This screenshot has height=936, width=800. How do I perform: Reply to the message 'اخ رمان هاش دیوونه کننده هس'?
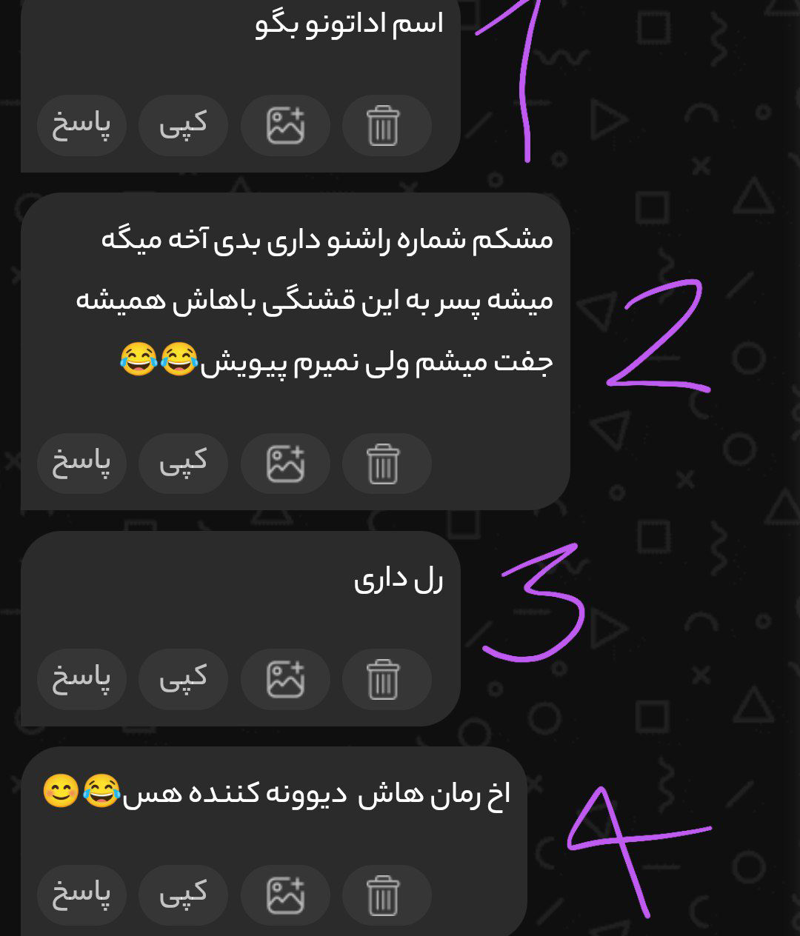81,894
